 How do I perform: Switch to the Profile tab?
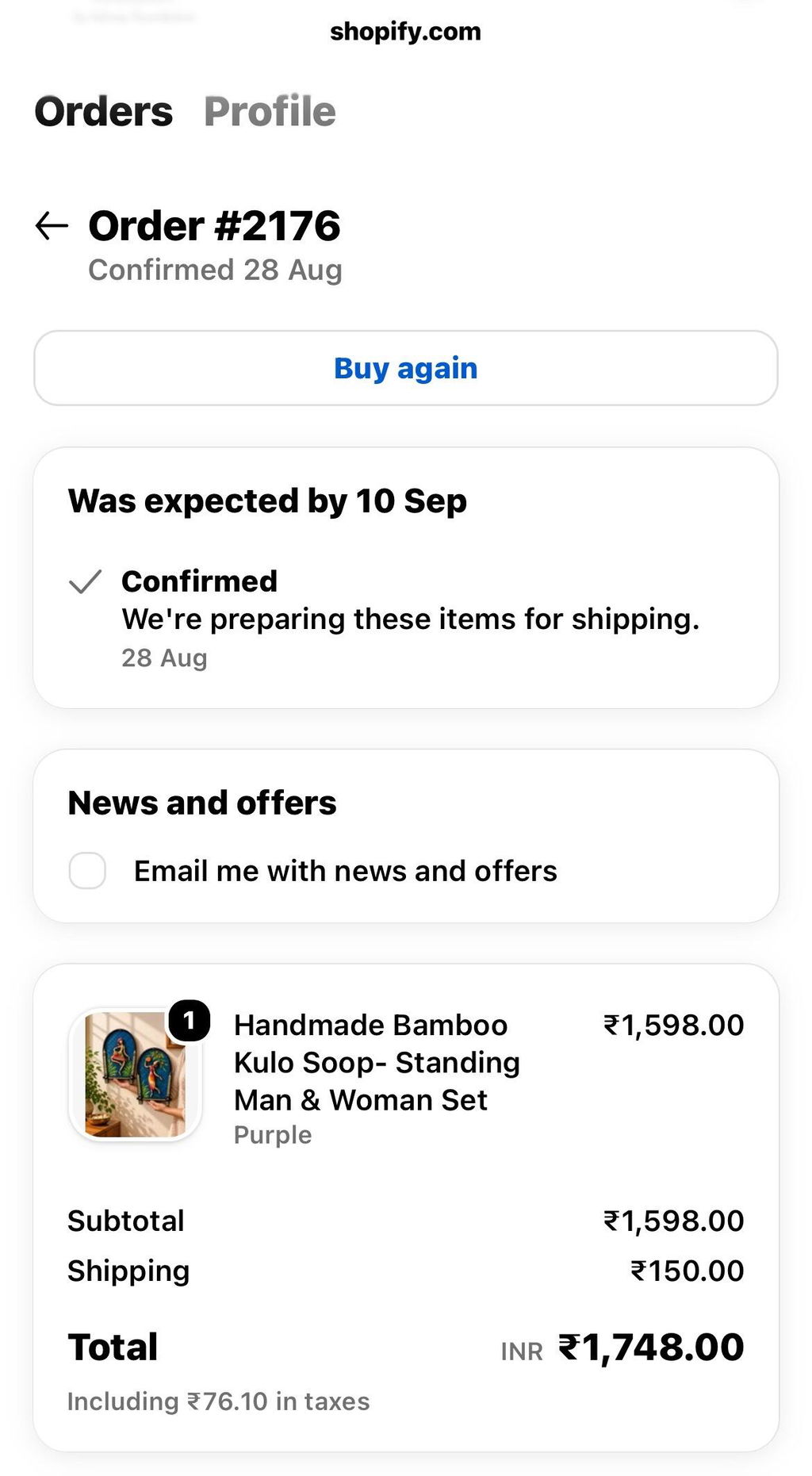[270, 111]
